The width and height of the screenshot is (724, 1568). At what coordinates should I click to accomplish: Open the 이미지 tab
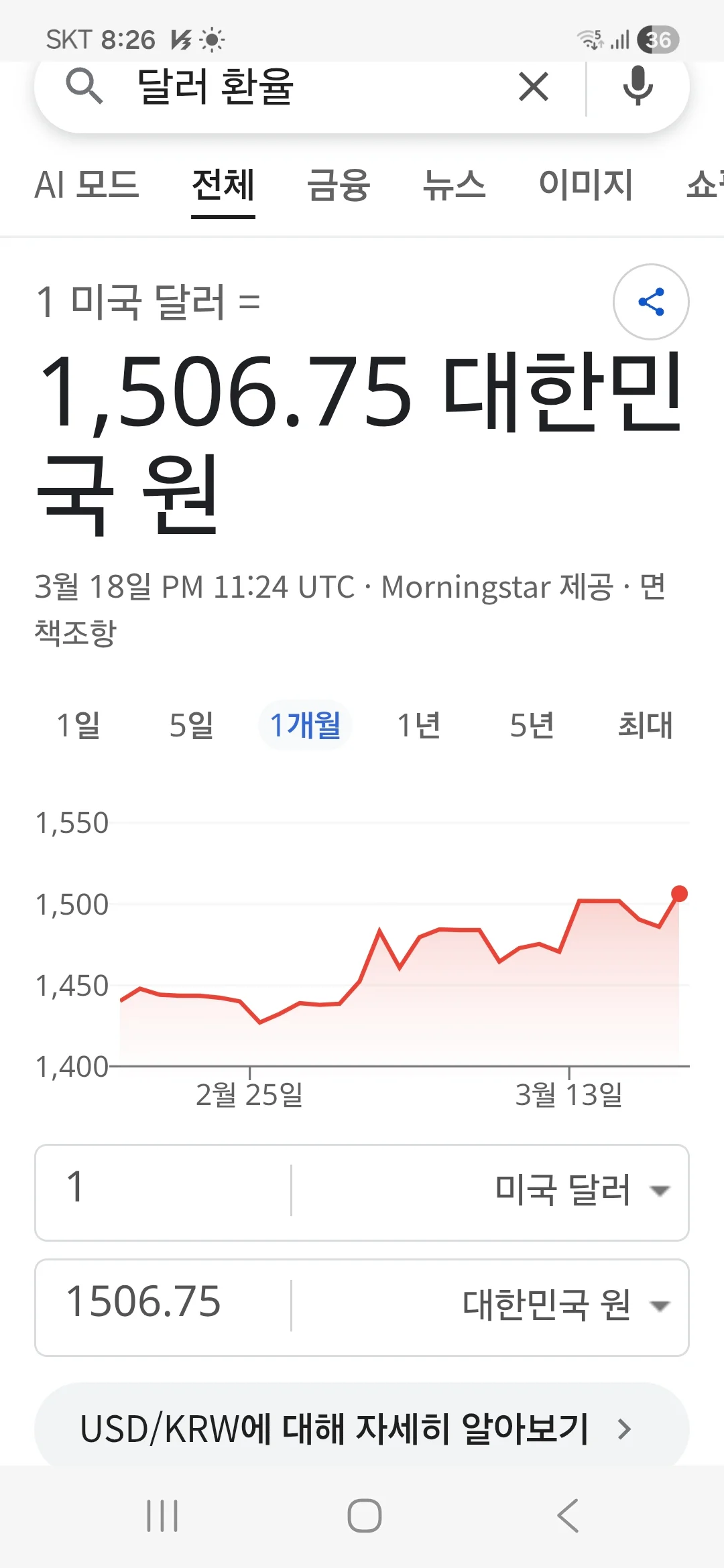(x=586, y=185)
